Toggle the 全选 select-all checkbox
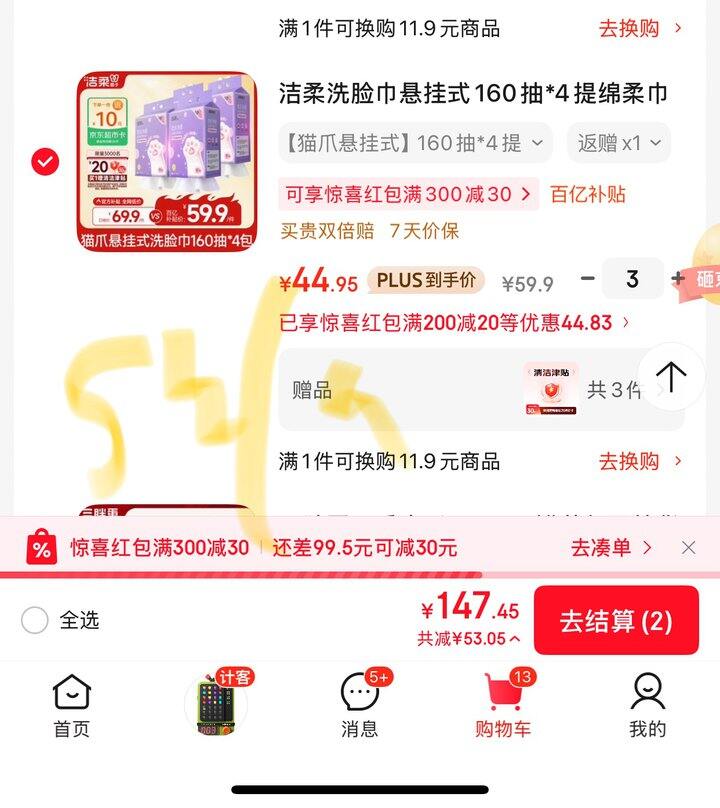Viewport: 720px width, 808px height. pyautogui.click(x=35, y=620)
